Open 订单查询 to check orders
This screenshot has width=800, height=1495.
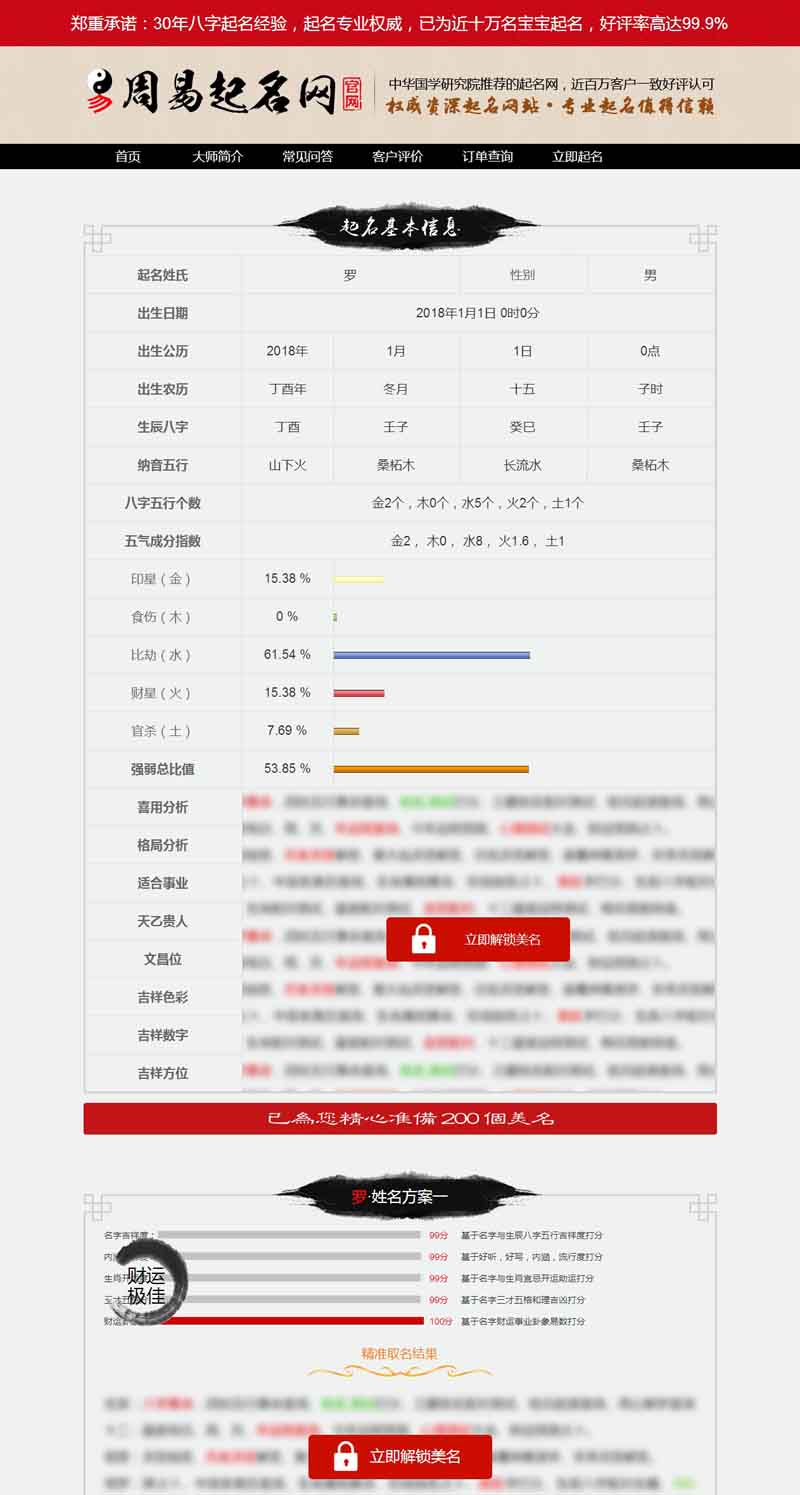click(487, 156)
